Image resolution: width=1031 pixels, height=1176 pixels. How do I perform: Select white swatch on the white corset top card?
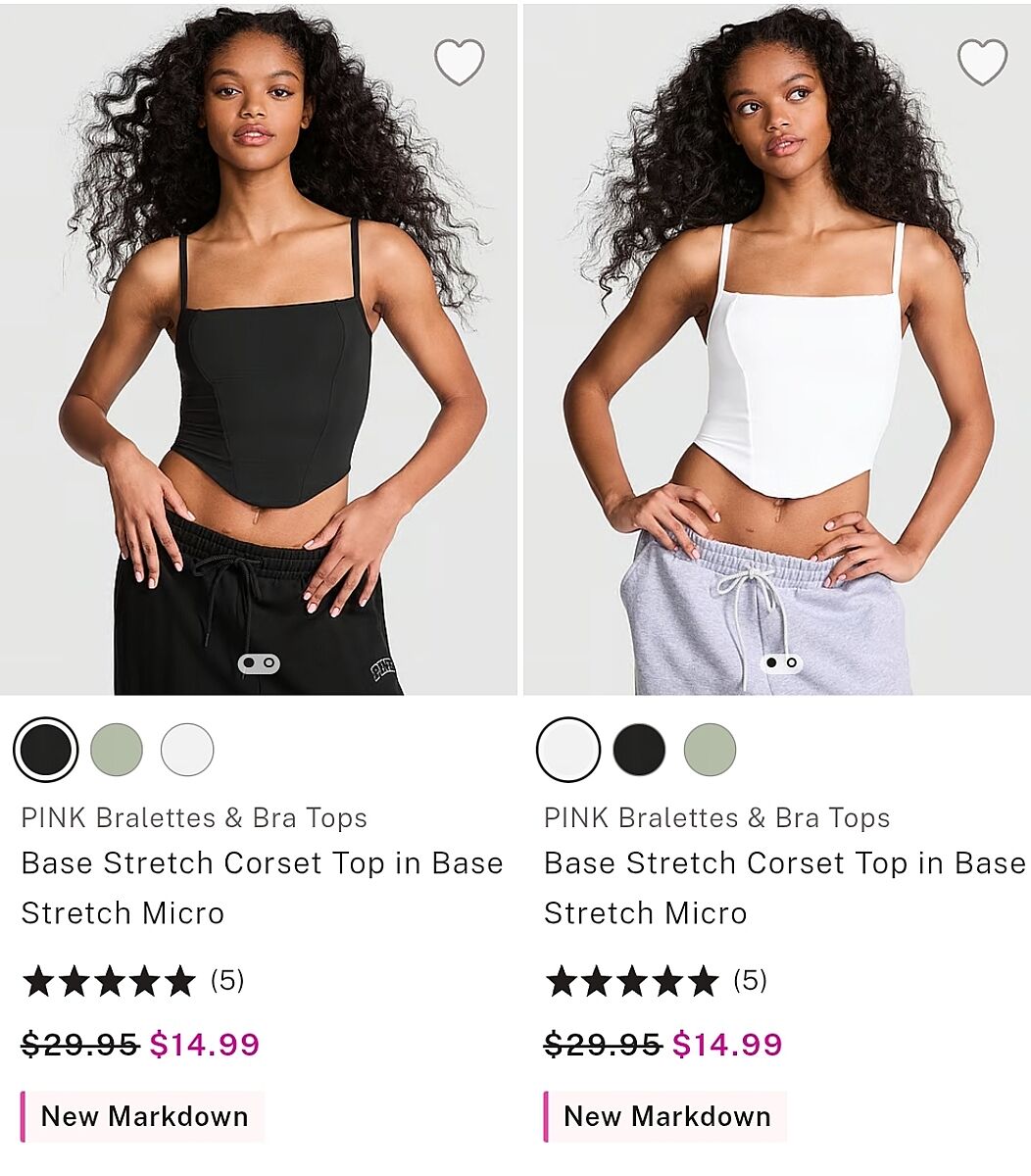pyautogui.click(x=568, y=750)
